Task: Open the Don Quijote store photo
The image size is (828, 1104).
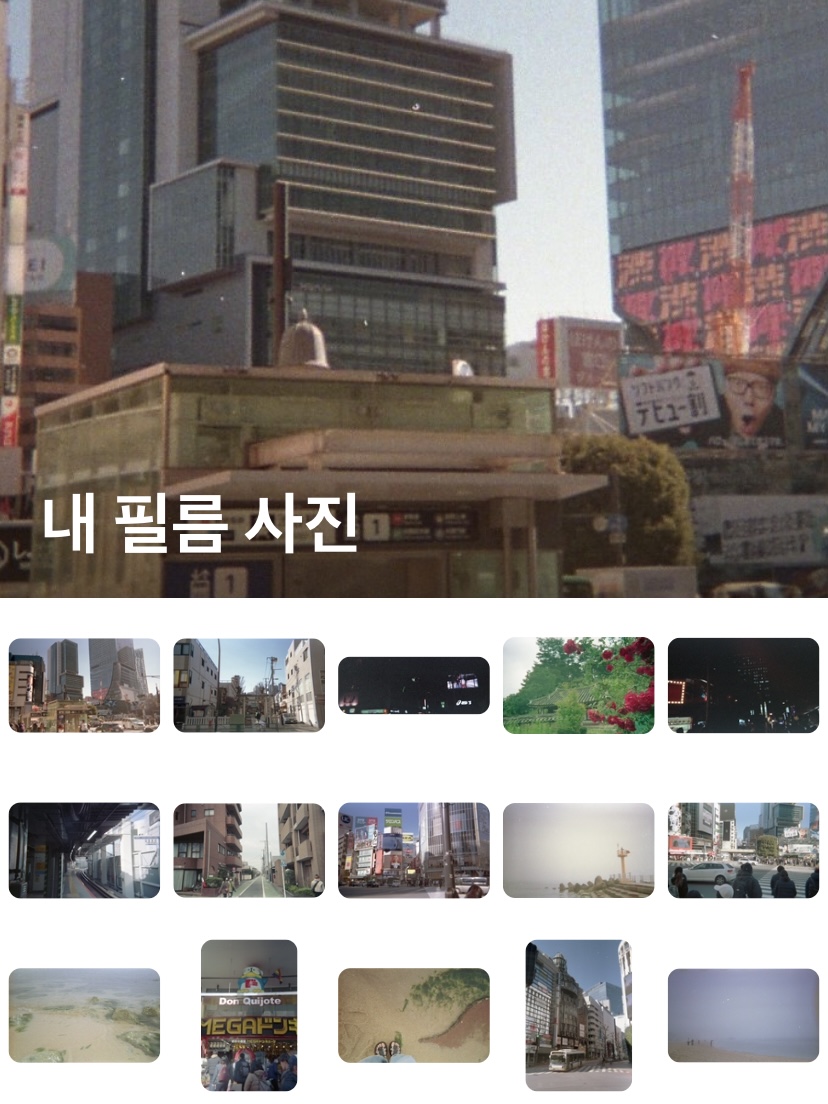Action: pos(249,1015)
